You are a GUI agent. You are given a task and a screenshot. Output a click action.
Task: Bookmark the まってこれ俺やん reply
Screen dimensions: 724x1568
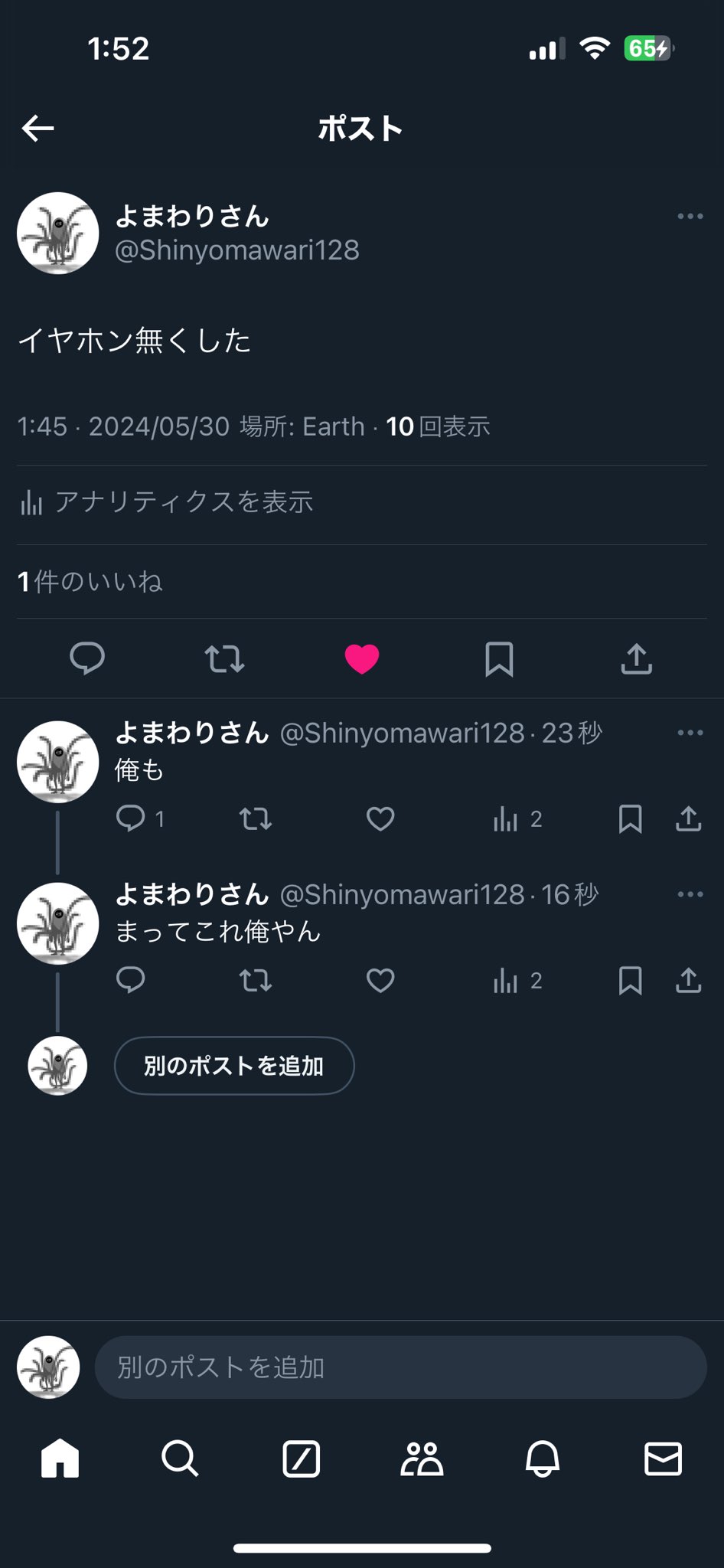[x=630, y=981]
